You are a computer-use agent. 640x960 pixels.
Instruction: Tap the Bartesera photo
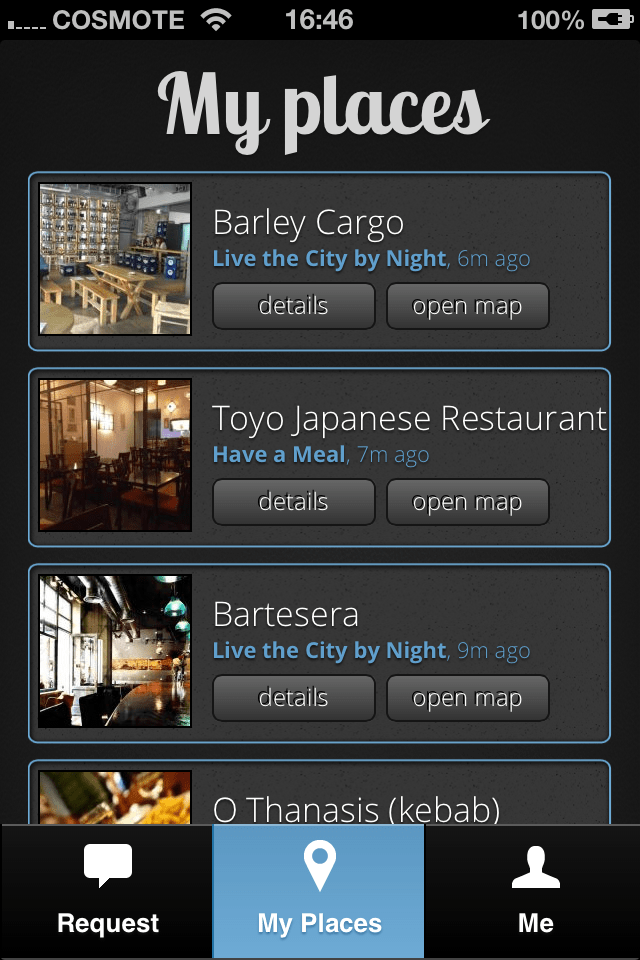click(x=115, y=650)
